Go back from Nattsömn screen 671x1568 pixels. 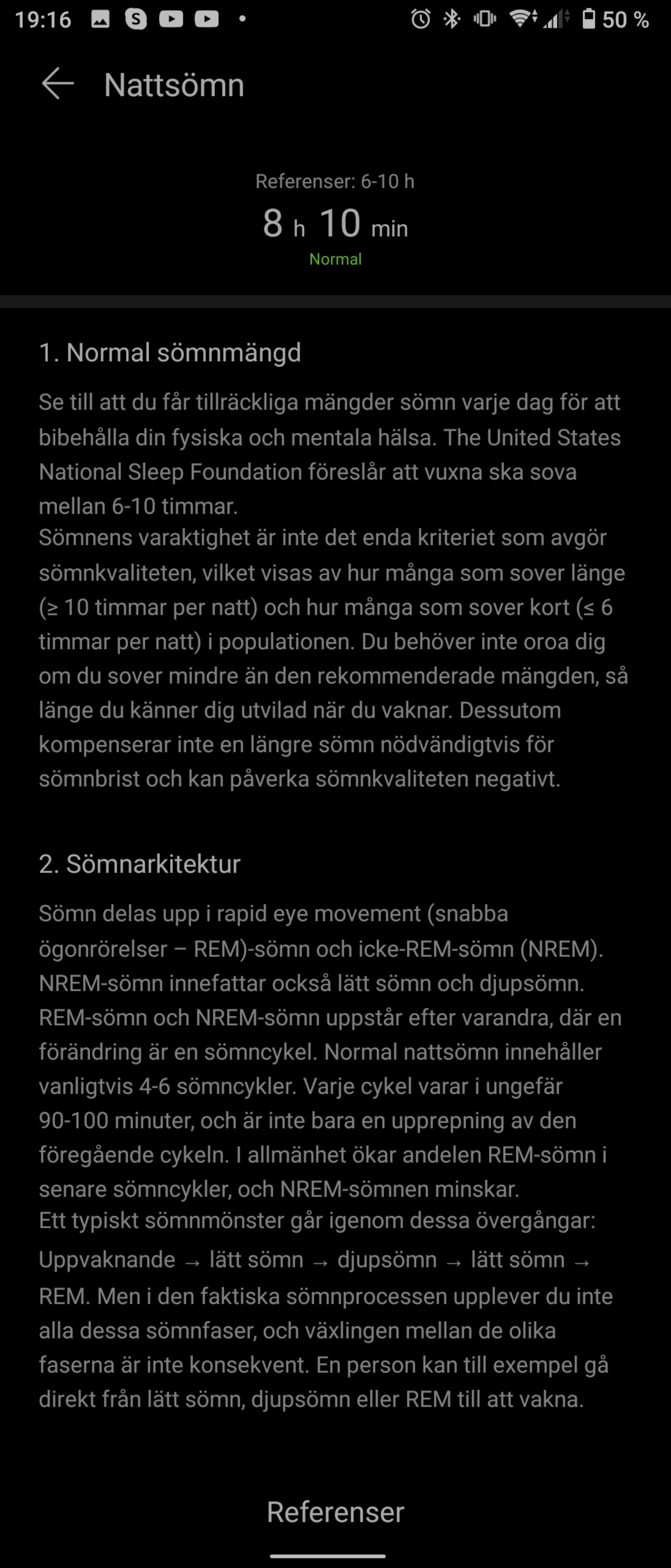pyautogui.click(x=57, y=83)
